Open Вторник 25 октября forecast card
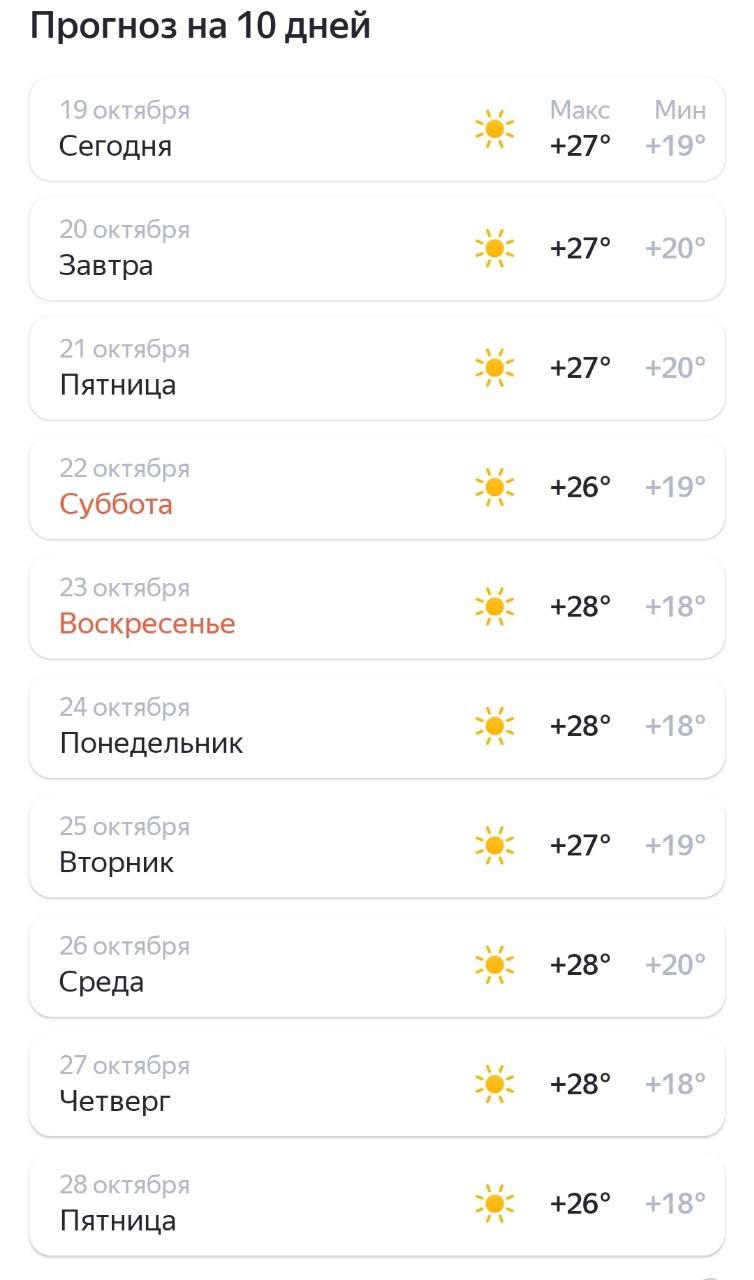Screen dimensions: 754x1280 point(376,845)
